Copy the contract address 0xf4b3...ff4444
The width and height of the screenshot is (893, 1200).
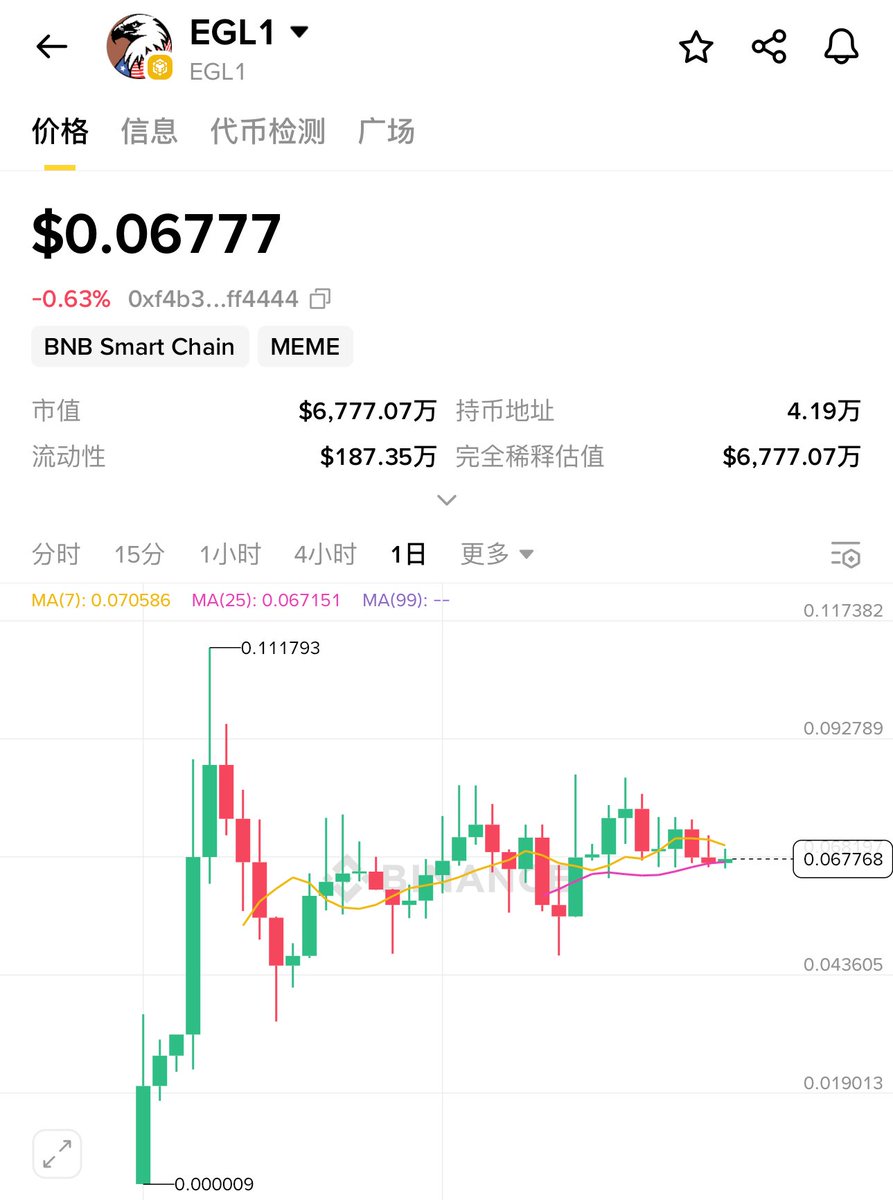320,298
